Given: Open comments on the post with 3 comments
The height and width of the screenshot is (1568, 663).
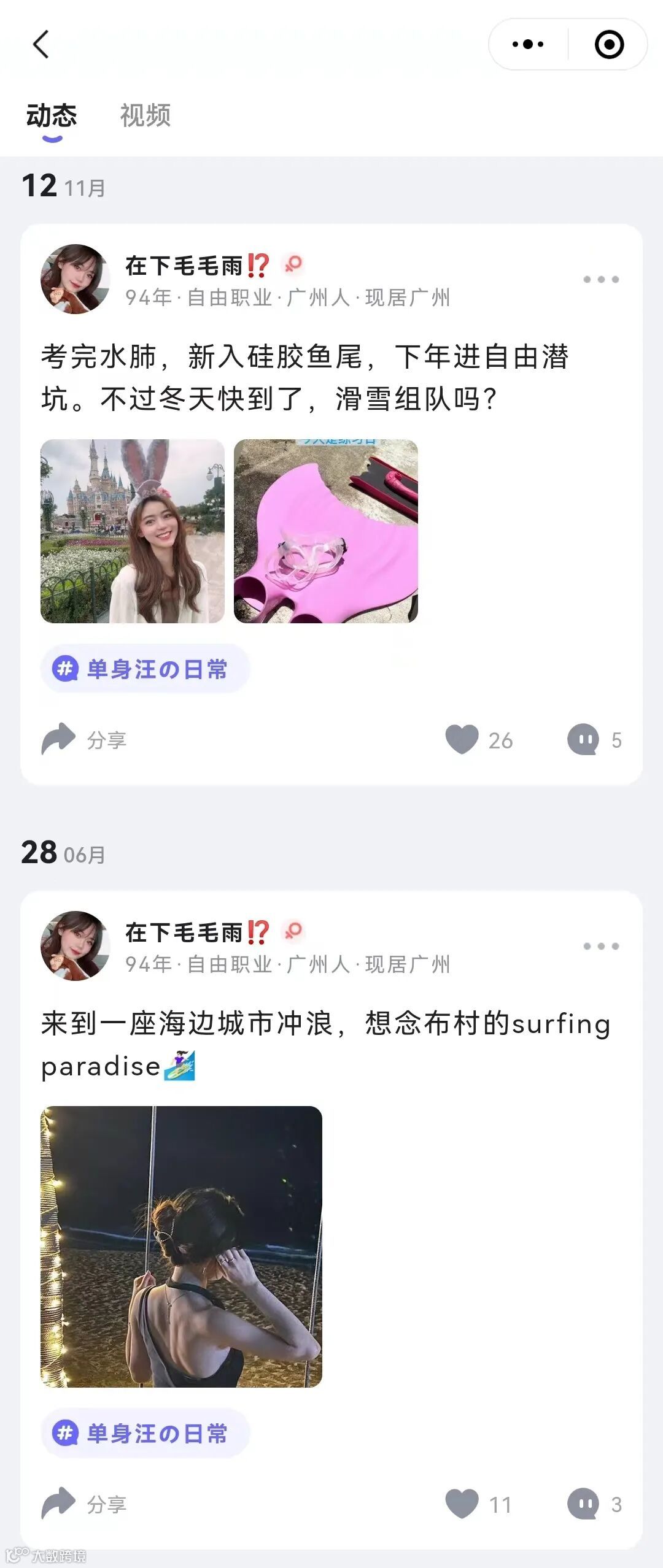Looking at the screenshot, I should coord(594,1504).
